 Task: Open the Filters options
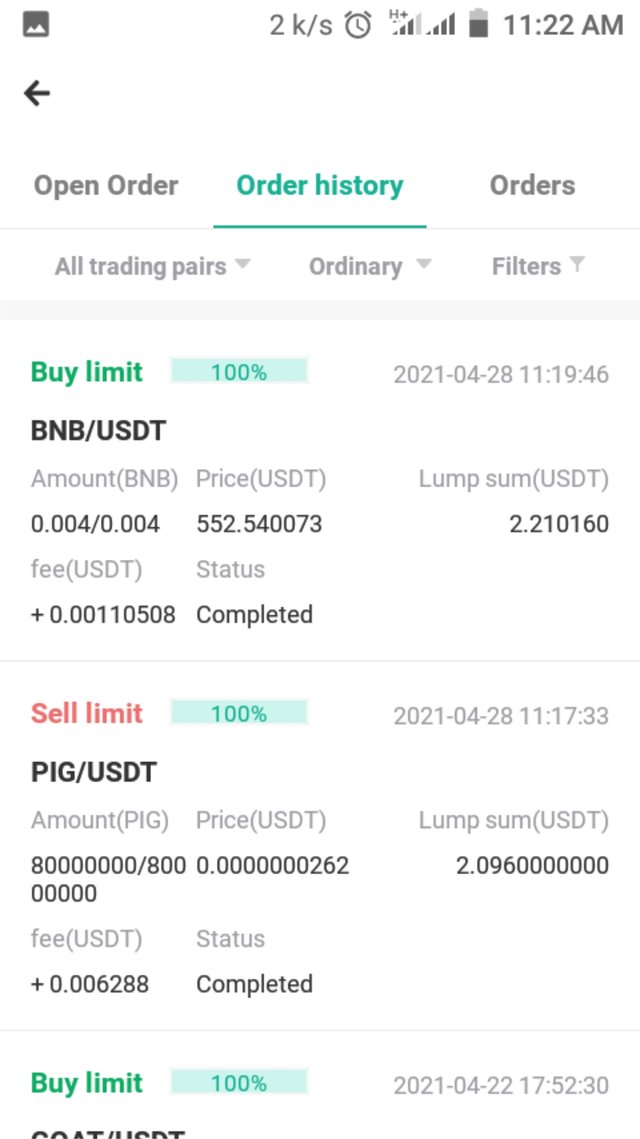pos(537,266)
